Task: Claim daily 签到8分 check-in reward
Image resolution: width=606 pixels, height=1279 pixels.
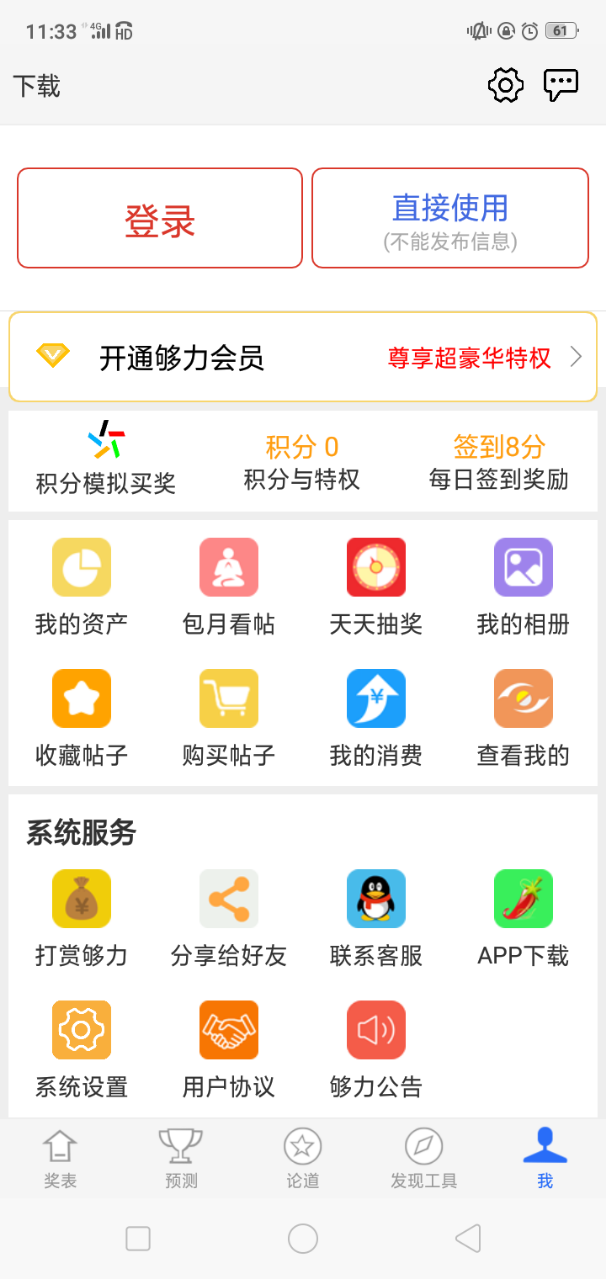Action: point(498,461)
